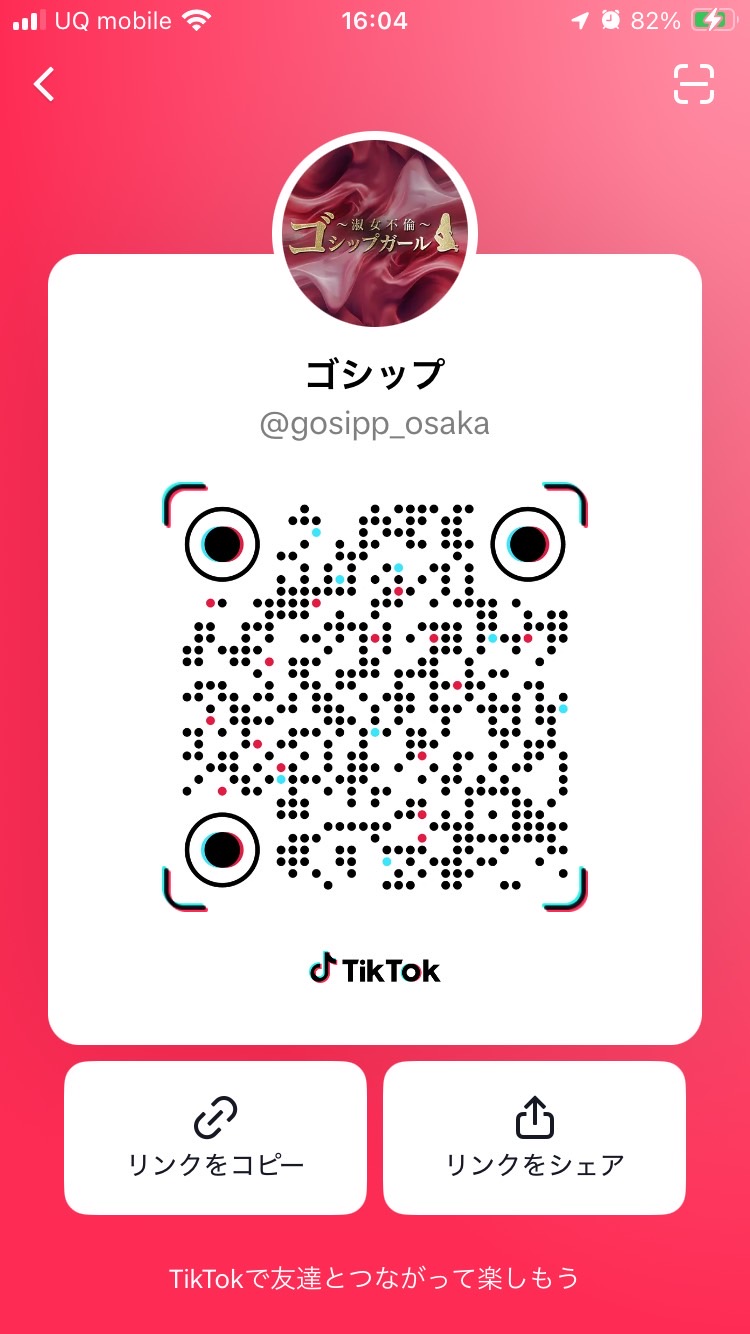750x1334 pixels.
Task: Share the profile link (リンクをシェア)
Action: (x=534, y=1137)
